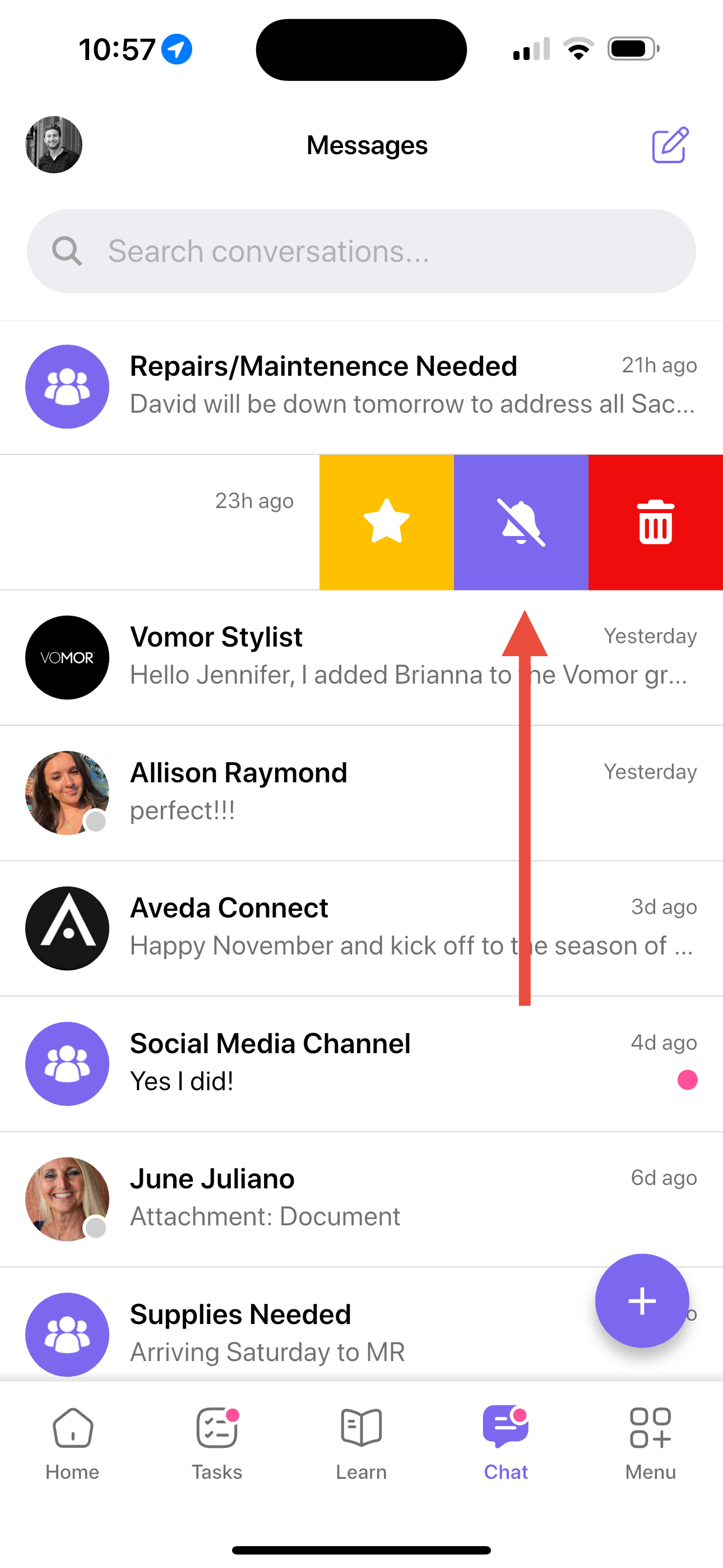Tap the Search conversations field
723x1568 pixels.
(x=361, y=251)
